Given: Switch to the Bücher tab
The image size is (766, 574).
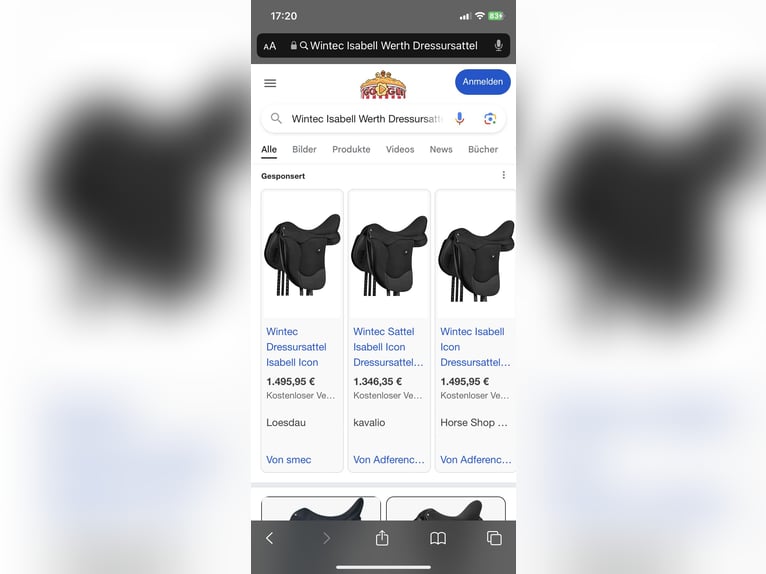Looking at the screenshot, I should [x=483, y=150].
